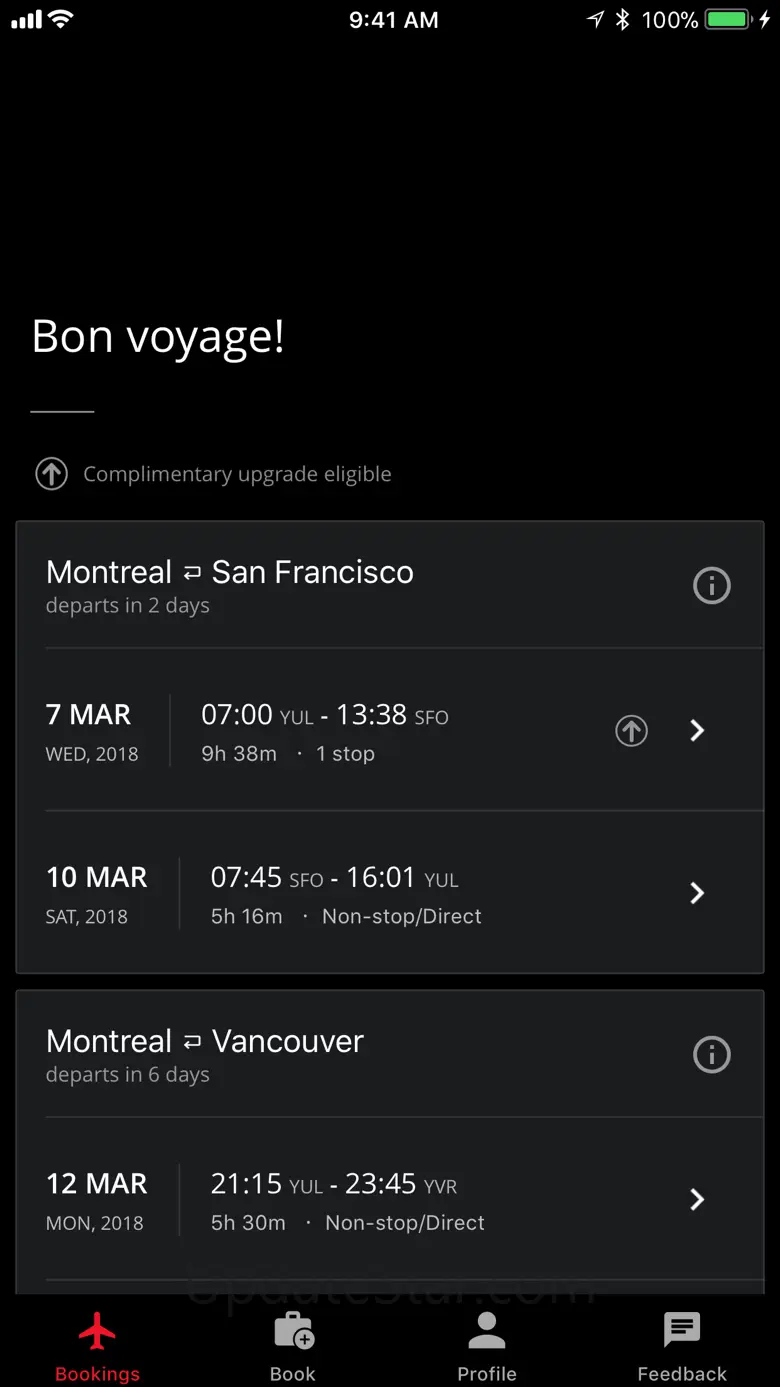Open the 7 MAR YUL to SFO flight
The image size is (780, 1387).
[x=390, y=730]
